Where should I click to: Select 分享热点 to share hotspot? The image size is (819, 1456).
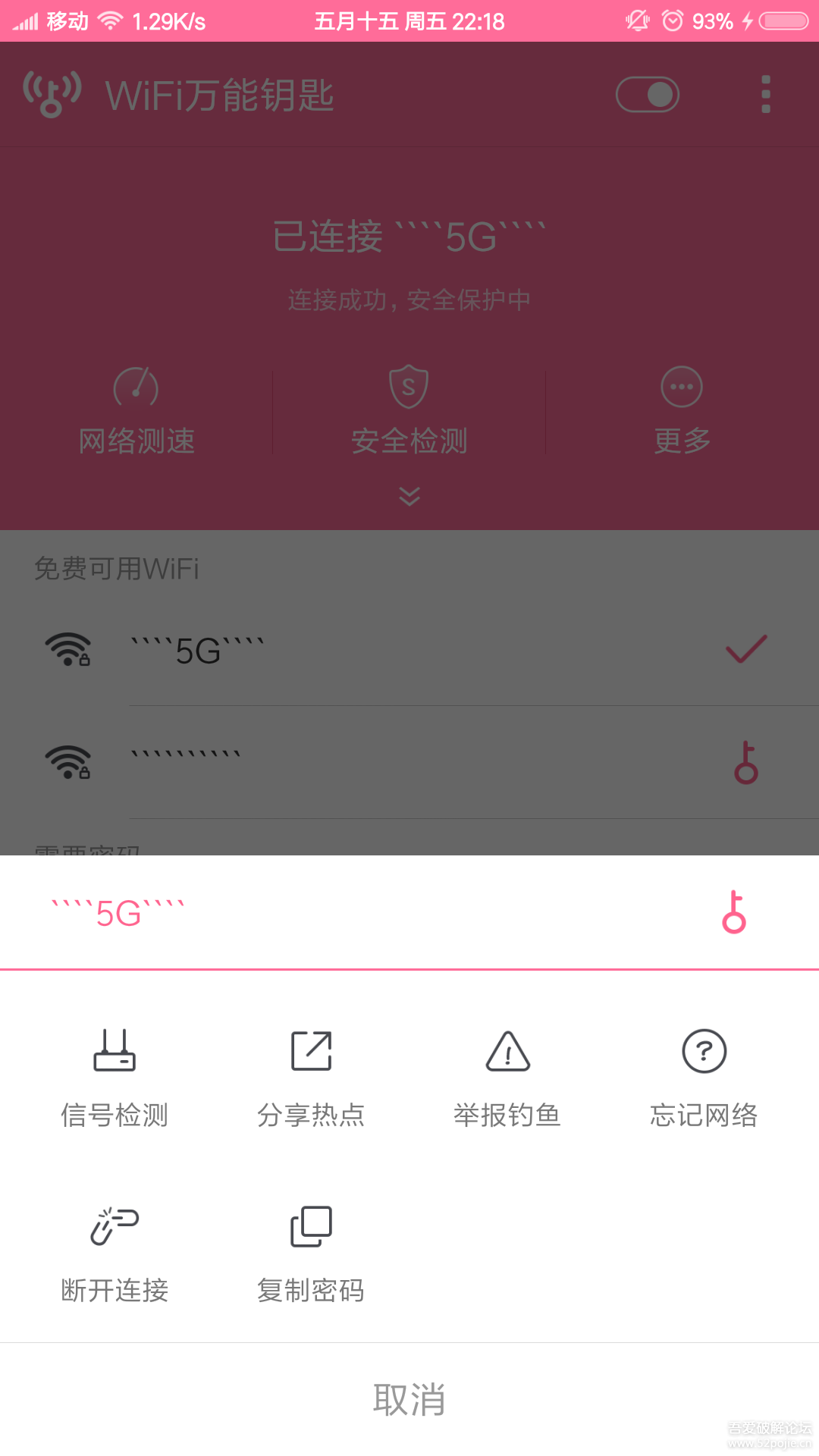tap(311, 1078)
